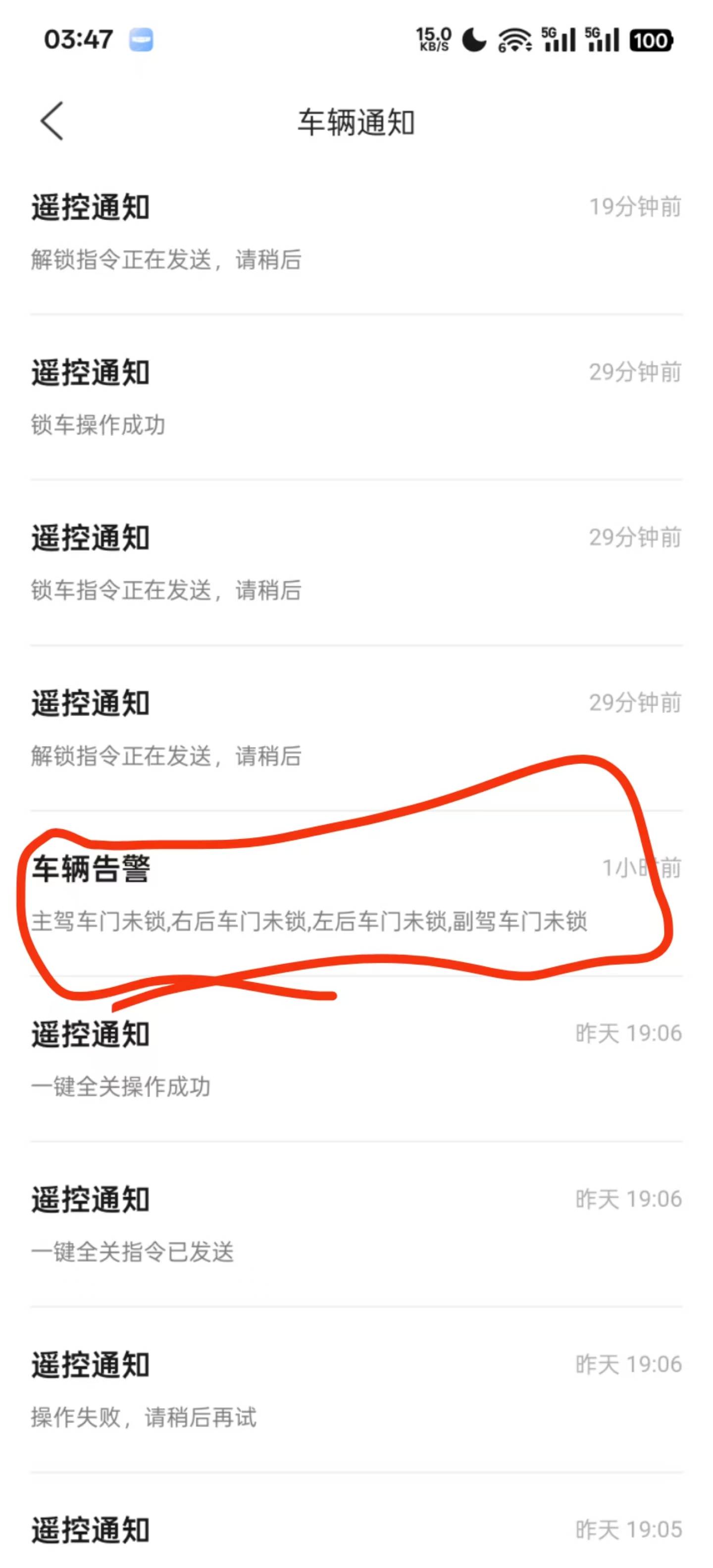Open the 锁车操作成功 notification
The width and height of the screenshot is (713, 1568).
(x=356, y=398)
